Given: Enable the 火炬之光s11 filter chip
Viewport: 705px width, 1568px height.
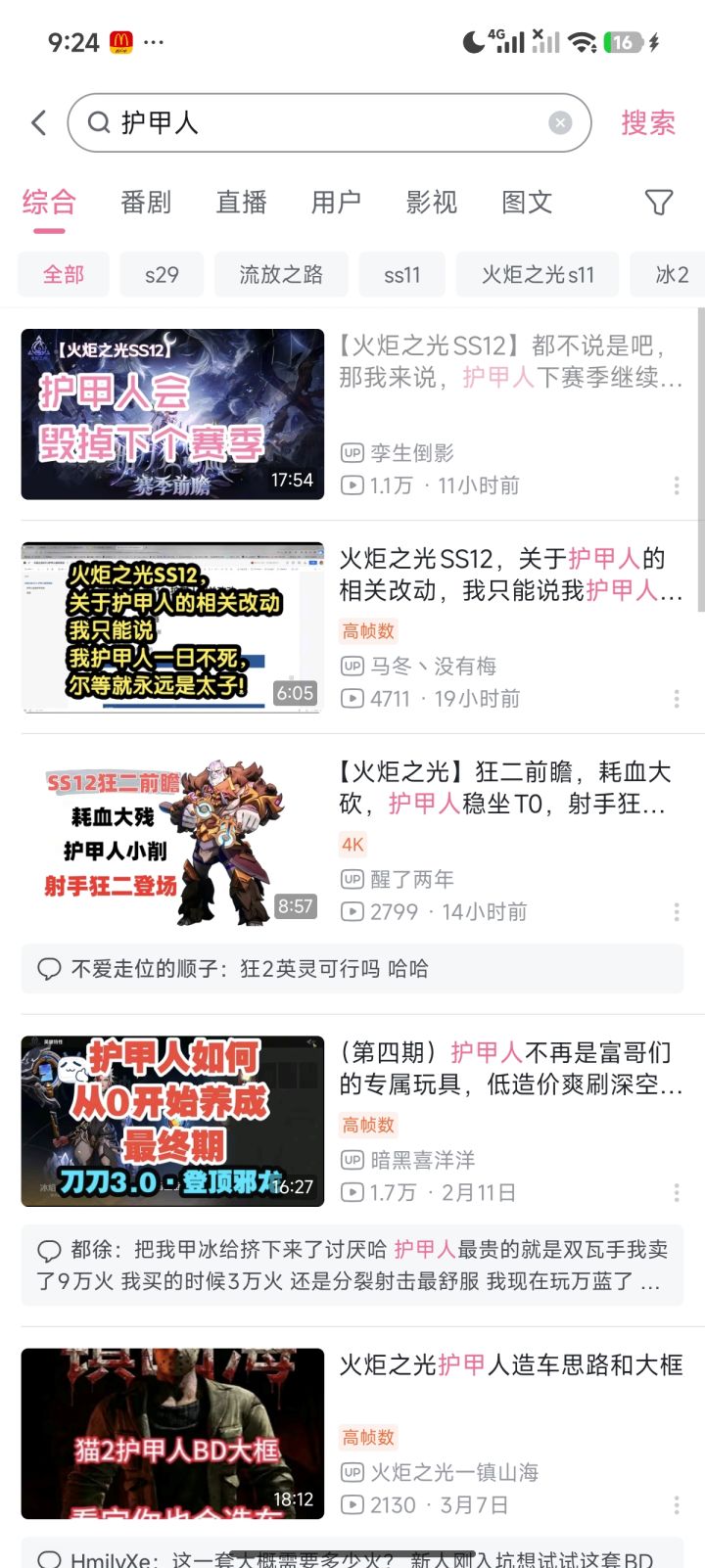Looking at the screenshot, I should pyautogui.click(x=538, y=274).
